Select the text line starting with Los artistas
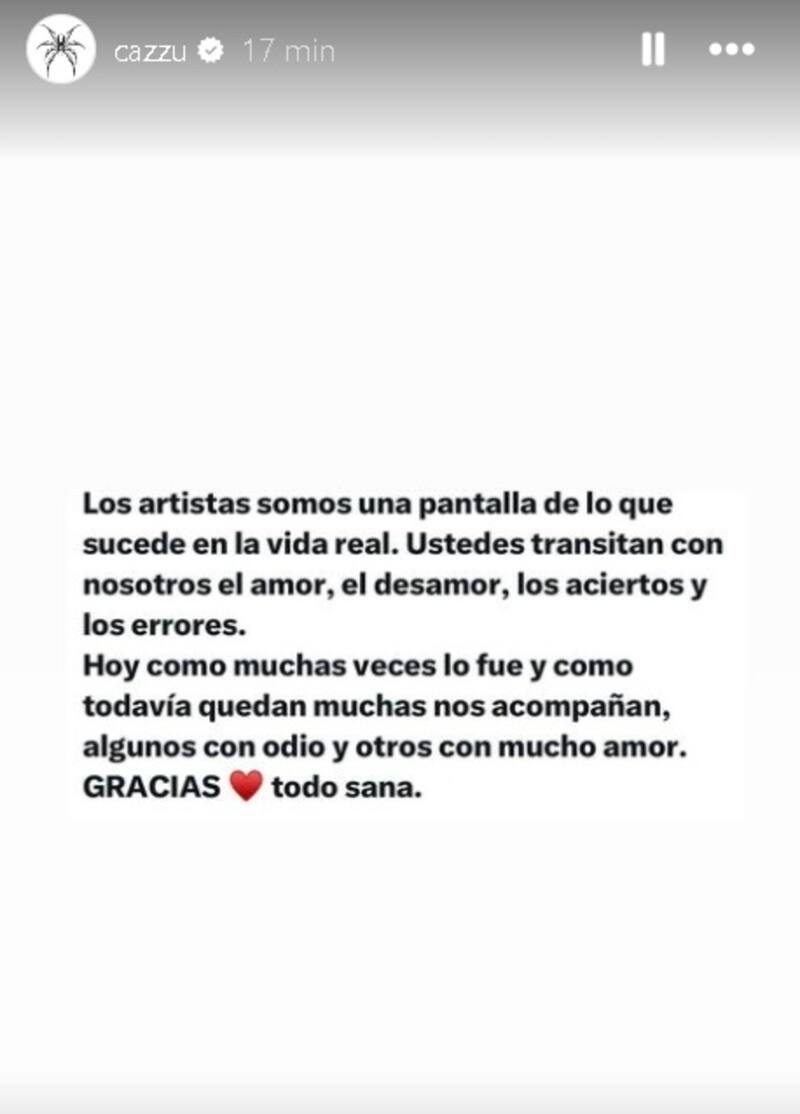This screenshot has height=1114, width=800. click(380, 505)
